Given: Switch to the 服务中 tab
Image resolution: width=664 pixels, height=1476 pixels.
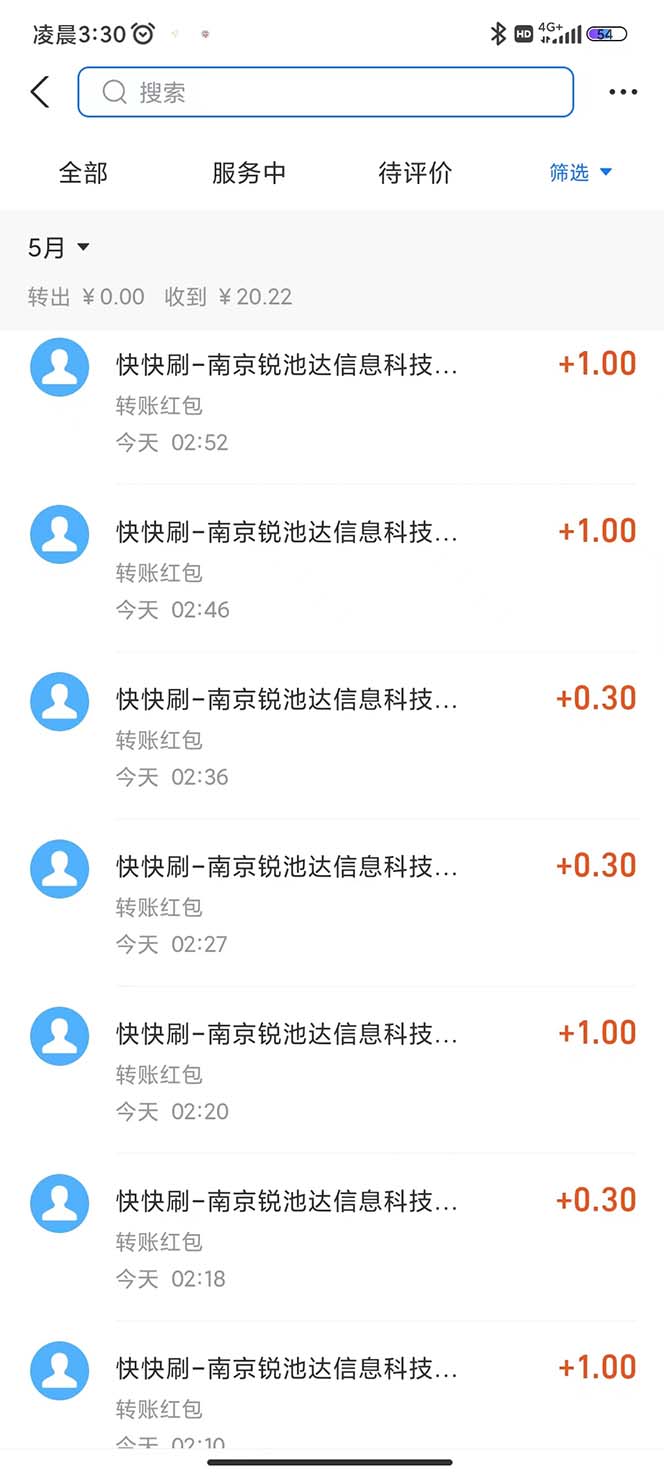Looking at the screenshot, I should tap(249, 173).
